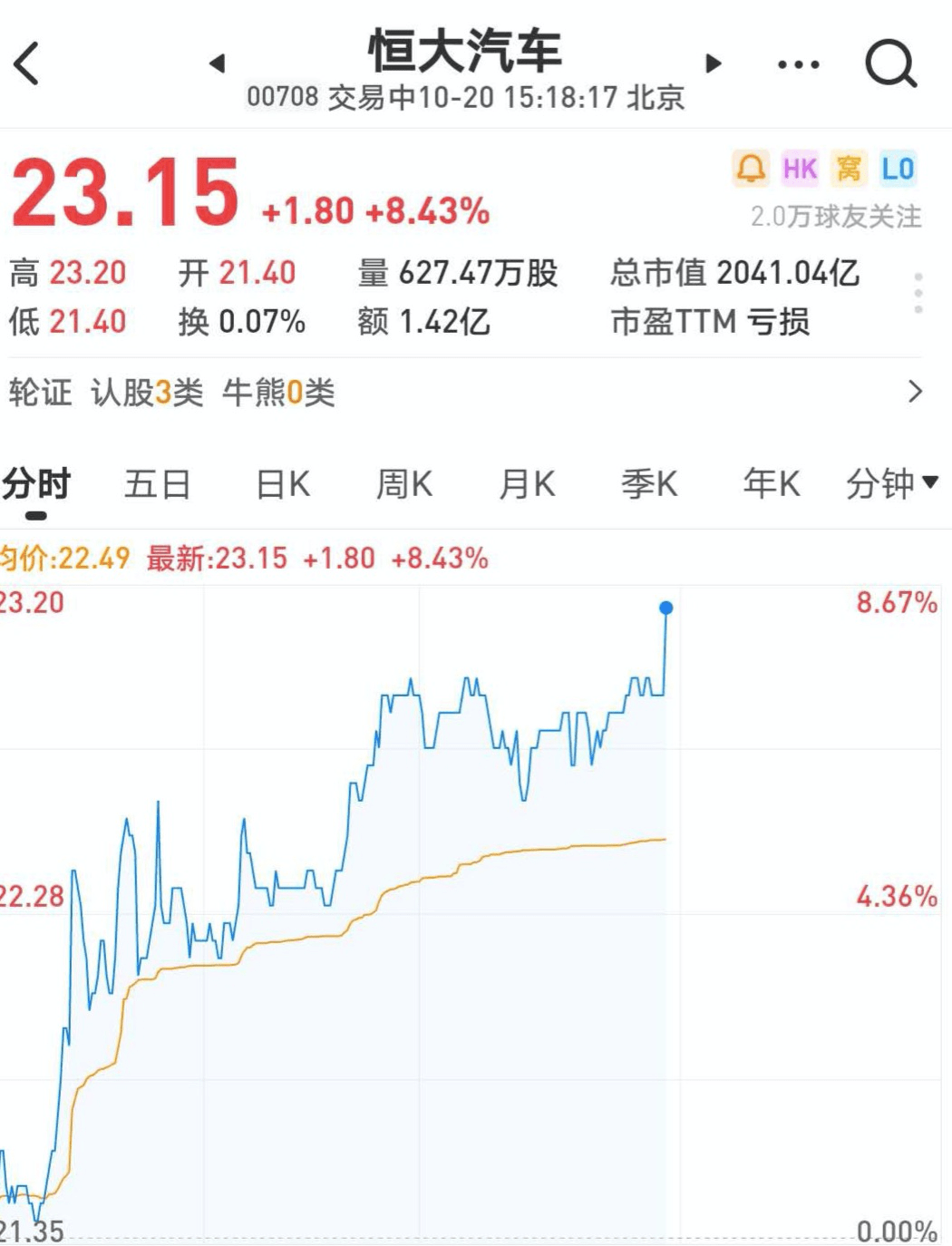Switch to the 日K tab
Image resolution: width=952 pixels, height=1246 pixels.
pos(283,484)
